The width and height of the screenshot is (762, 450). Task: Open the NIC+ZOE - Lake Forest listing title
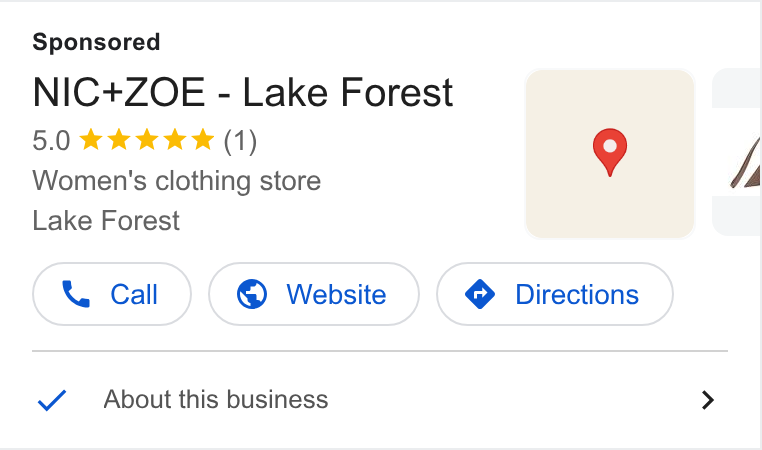tap(242, 92)
